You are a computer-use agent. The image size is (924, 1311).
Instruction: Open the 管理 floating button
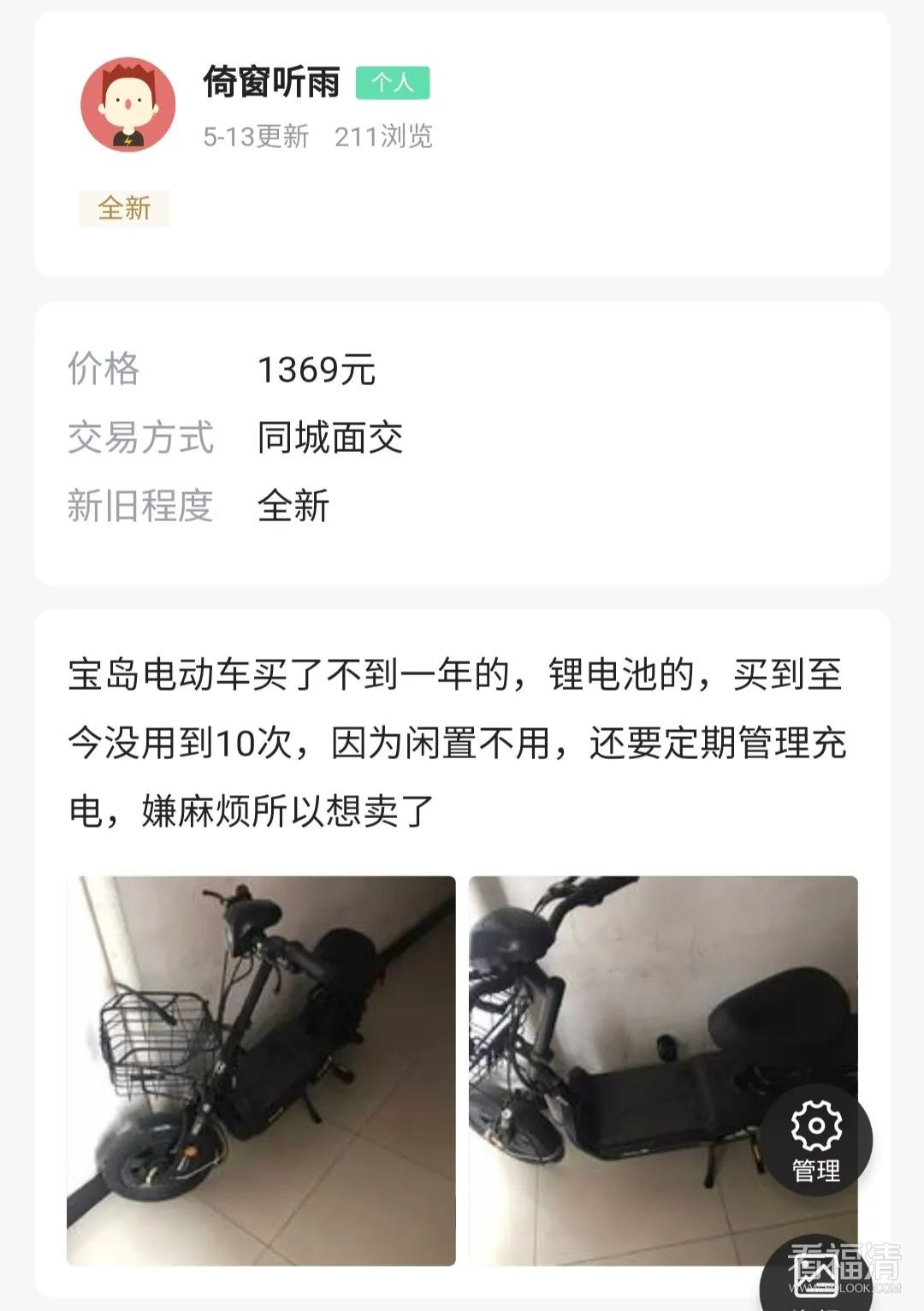click(816, 1139)
